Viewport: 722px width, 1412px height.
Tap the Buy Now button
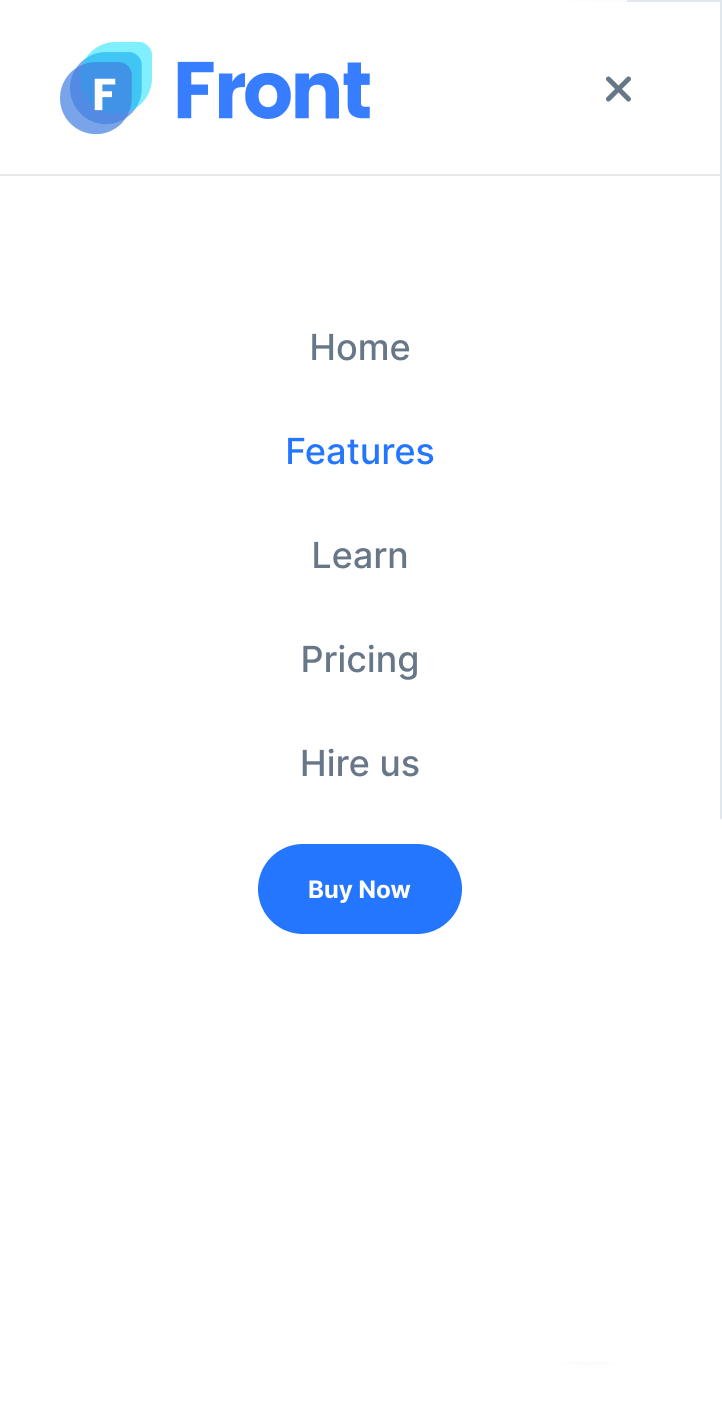360,889
